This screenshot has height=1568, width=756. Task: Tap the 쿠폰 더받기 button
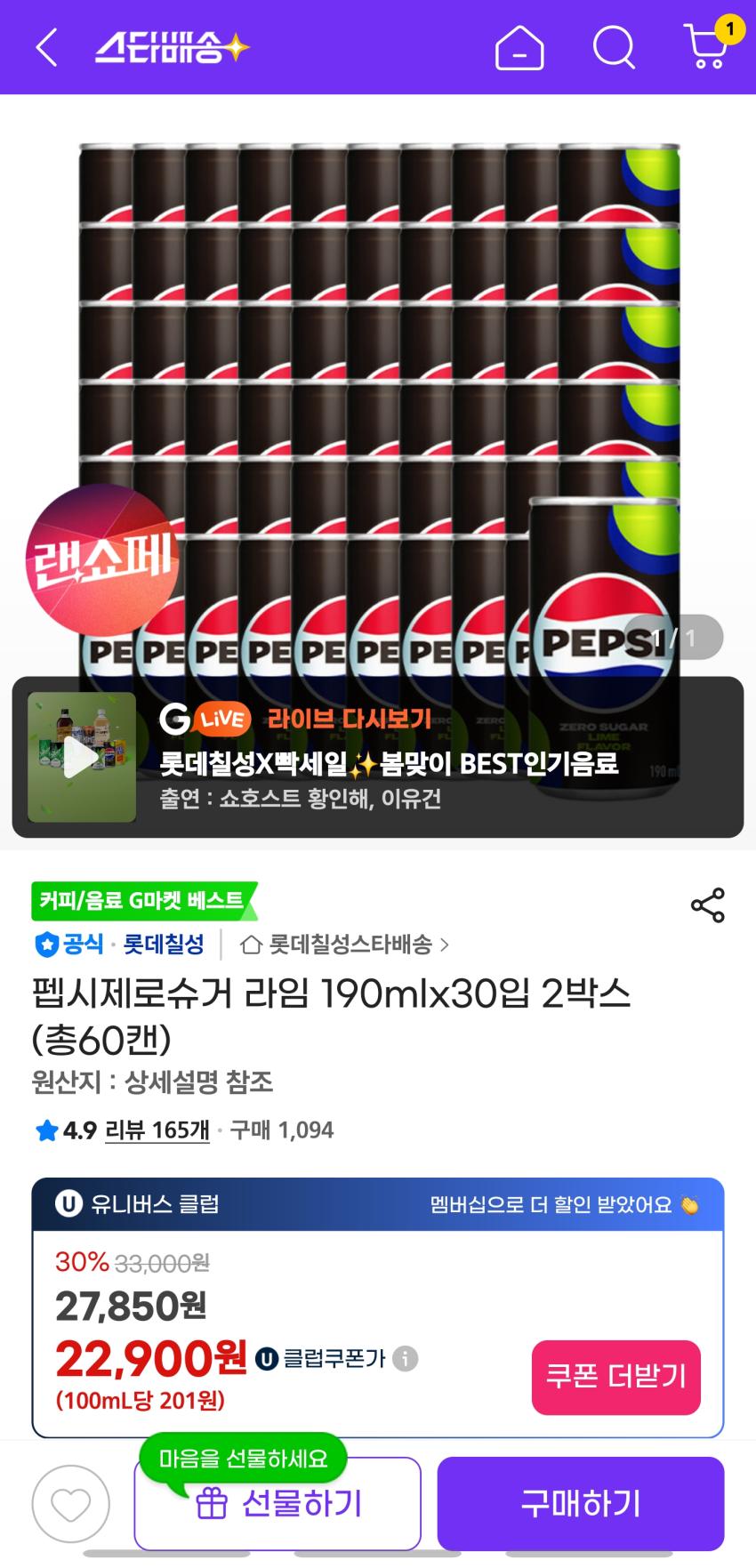(615, 1377)
